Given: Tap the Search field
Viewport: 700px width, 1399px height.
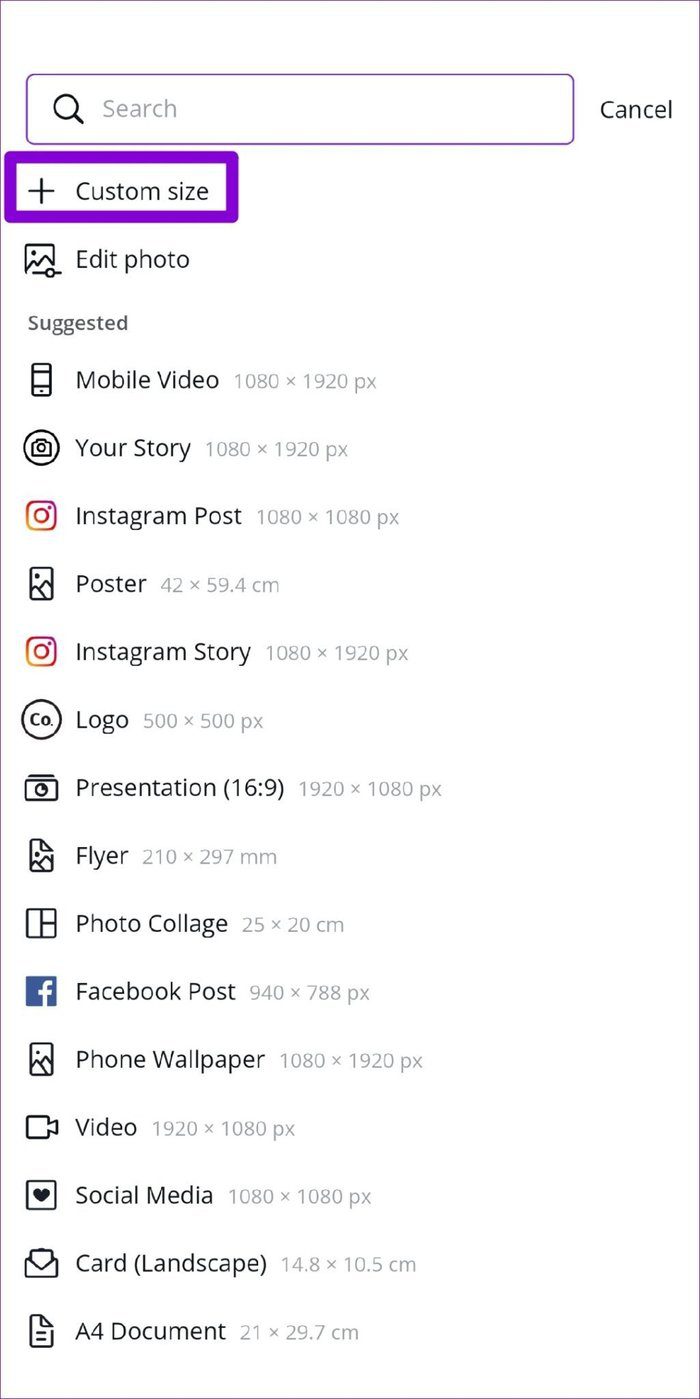Looking at the screenshot, I should pyautogui.click(x=300, y=109).
